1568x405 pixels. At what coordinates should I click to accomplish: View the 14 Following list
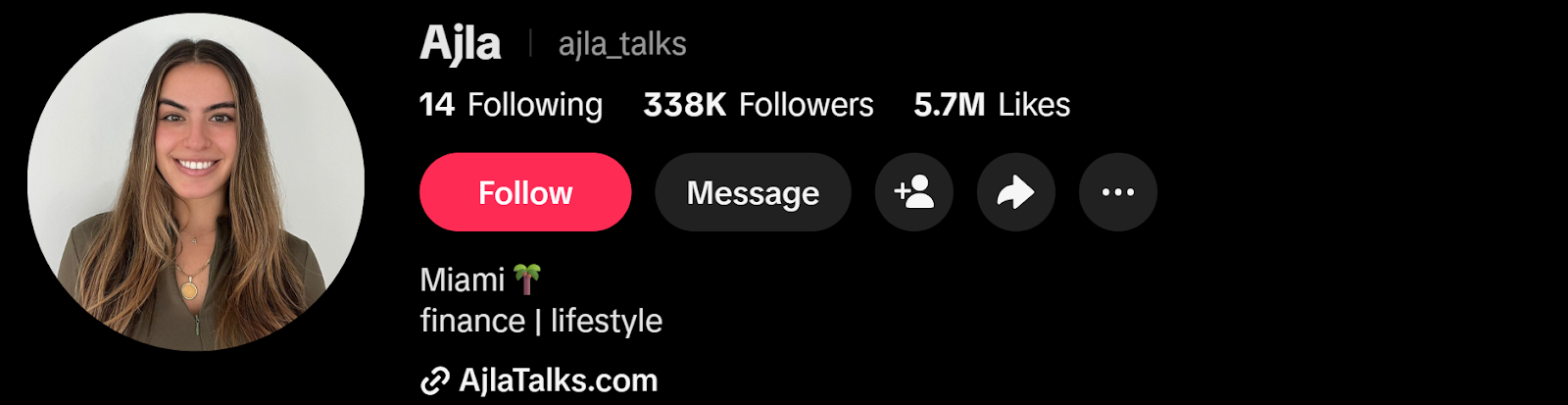coord(511,105)
